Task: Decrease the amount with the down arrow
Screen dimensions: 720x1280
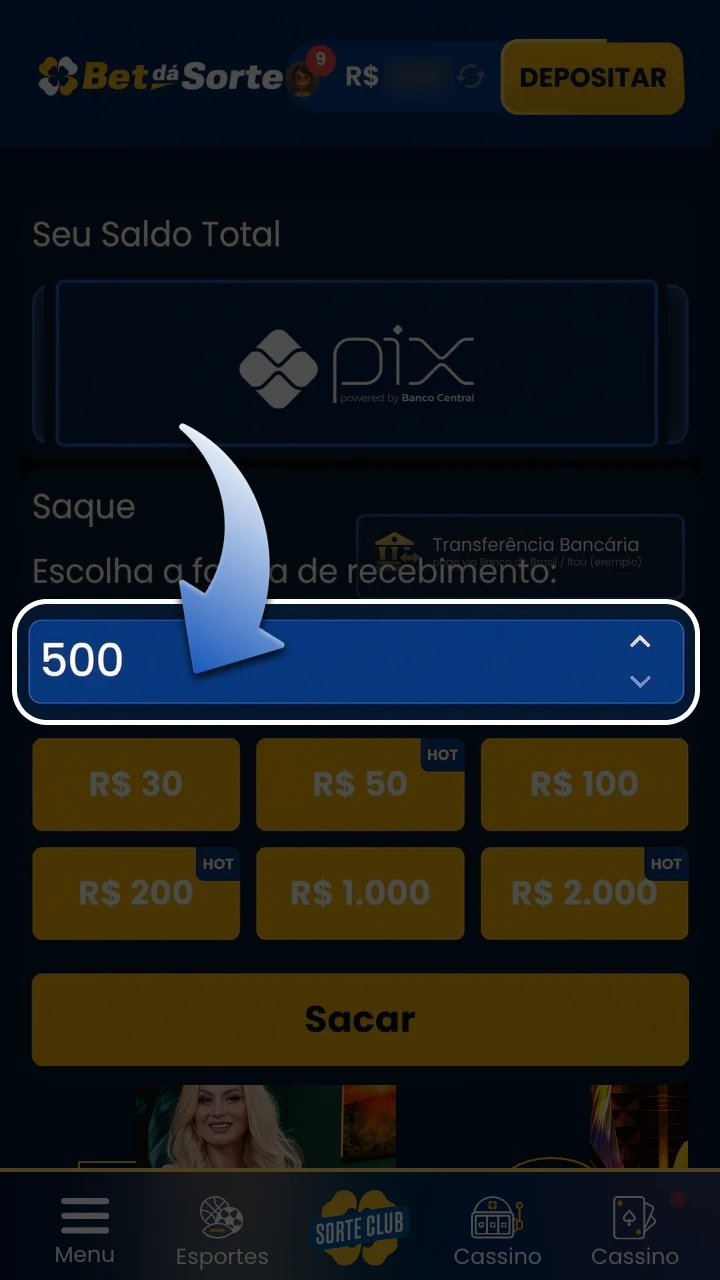Action: [x=640, y=681]
